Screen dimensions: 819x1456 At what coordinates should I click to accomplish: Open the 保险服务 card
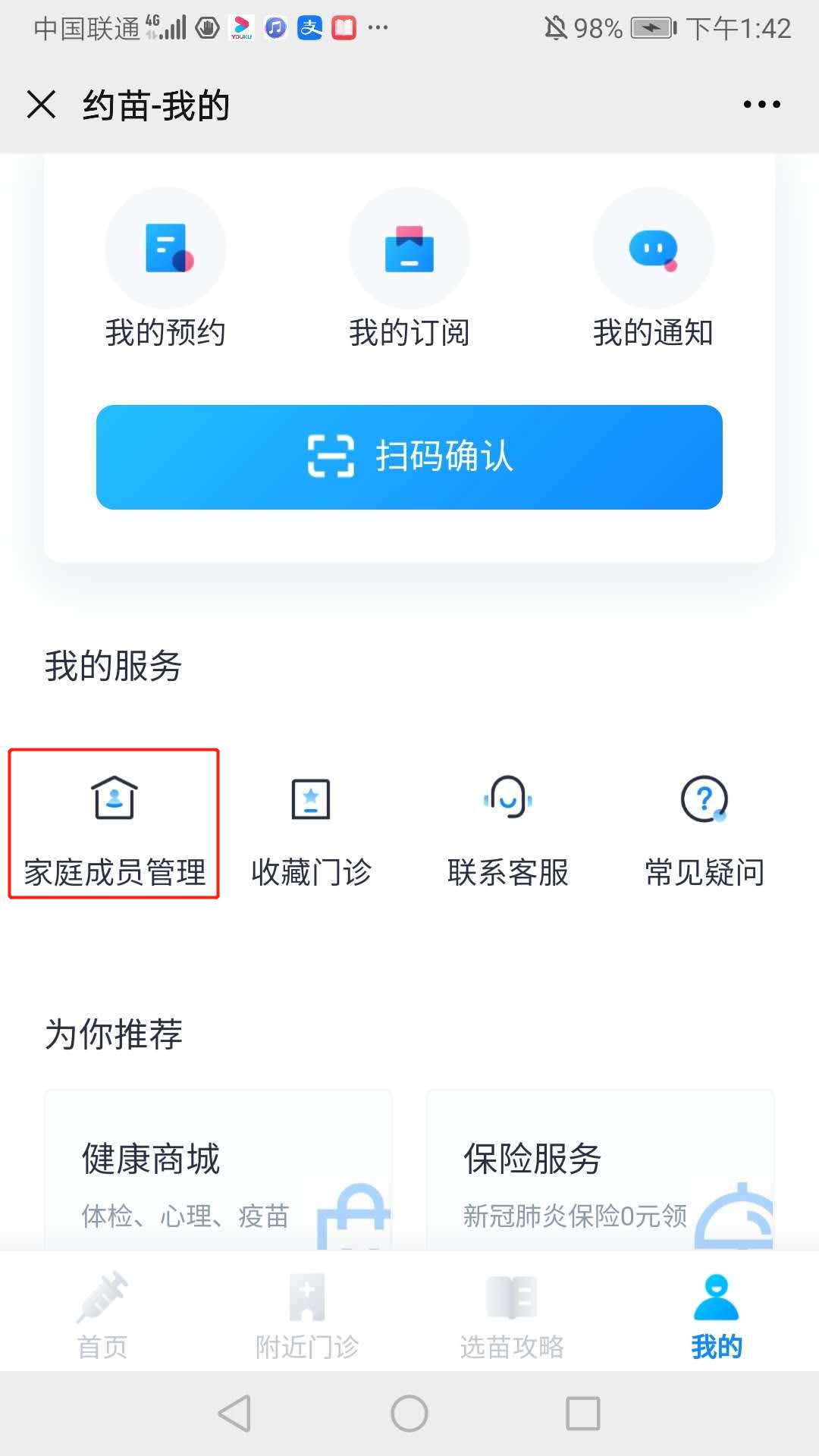(x=601, y=1172)
